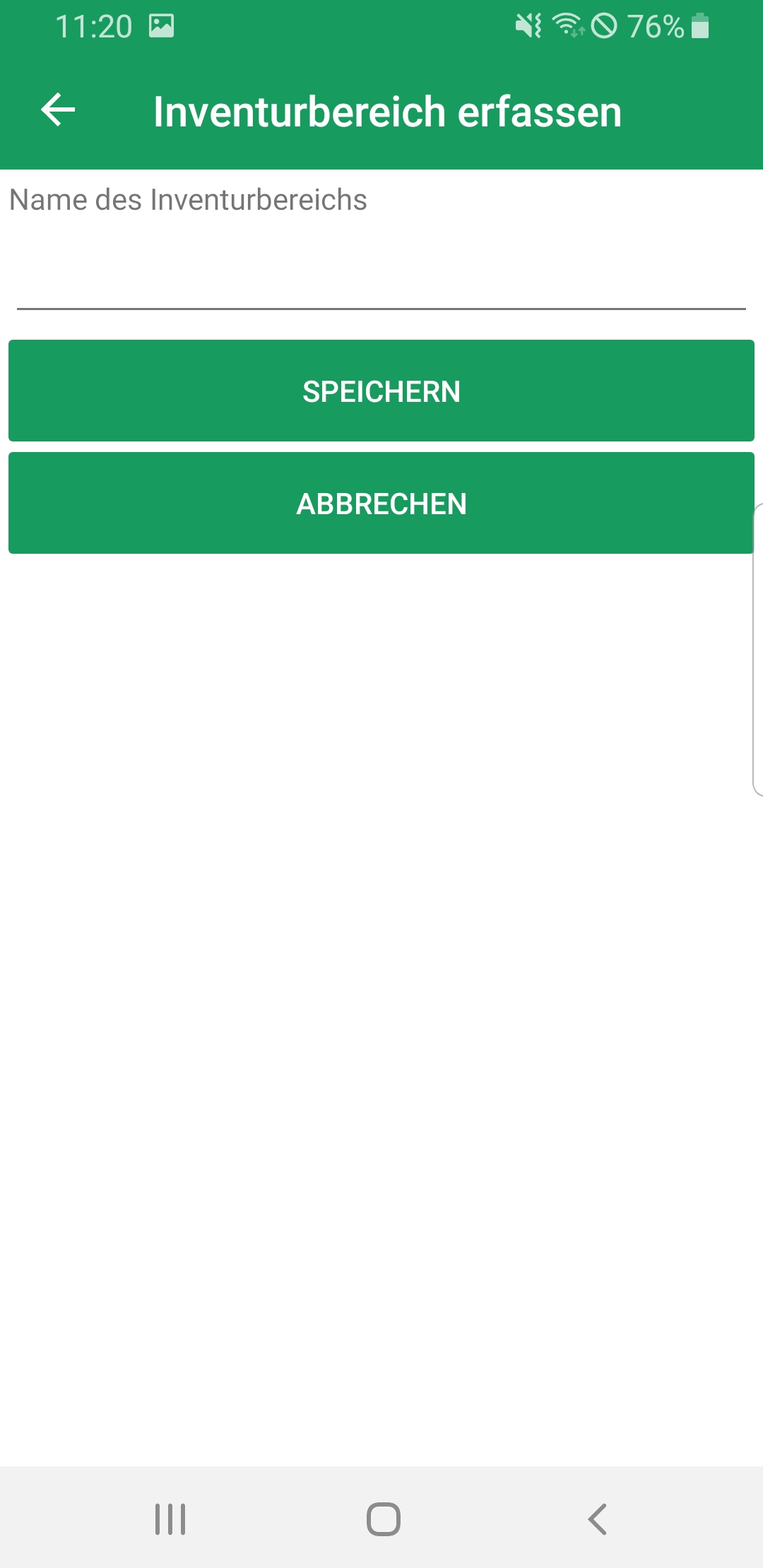
Task: Tap the back arrow in the app bar
Action: [x=58, y=110]
